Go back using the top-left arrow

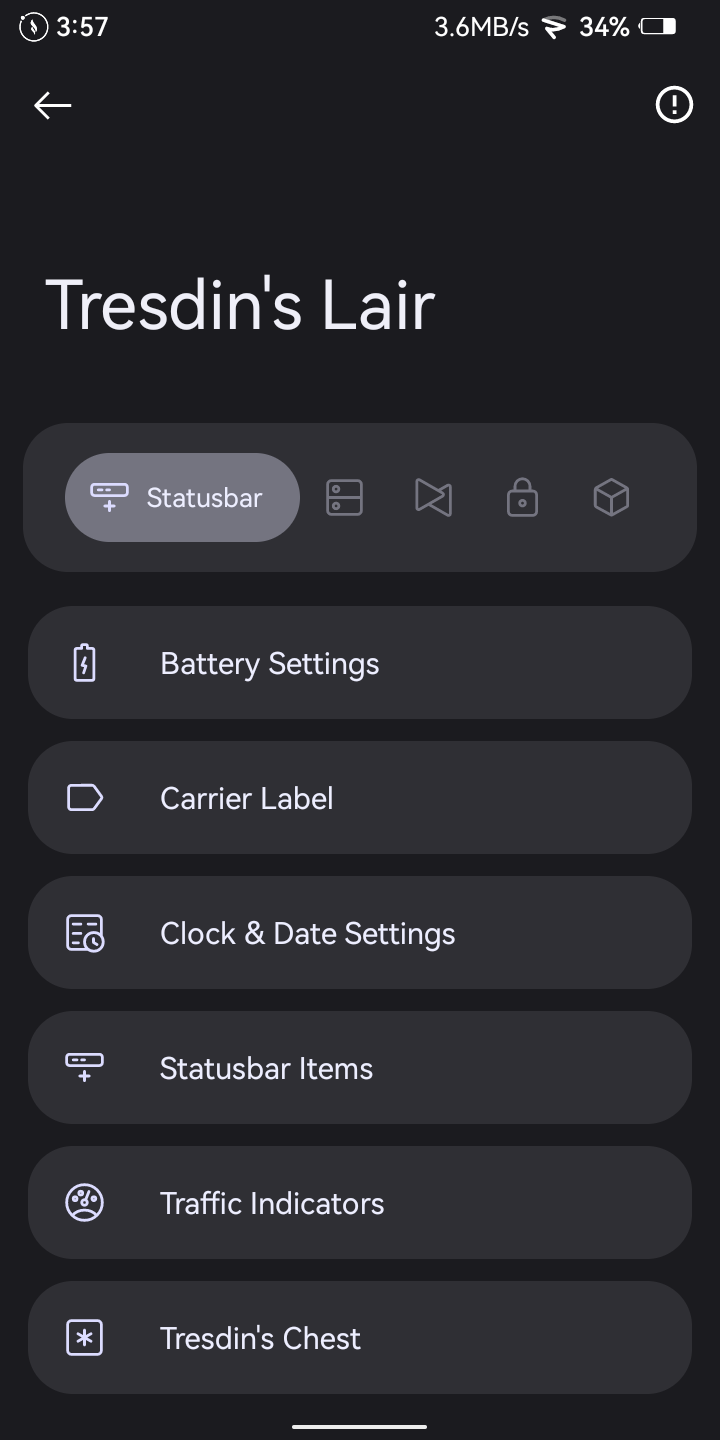pyautogui.click(x=52, y=105)
